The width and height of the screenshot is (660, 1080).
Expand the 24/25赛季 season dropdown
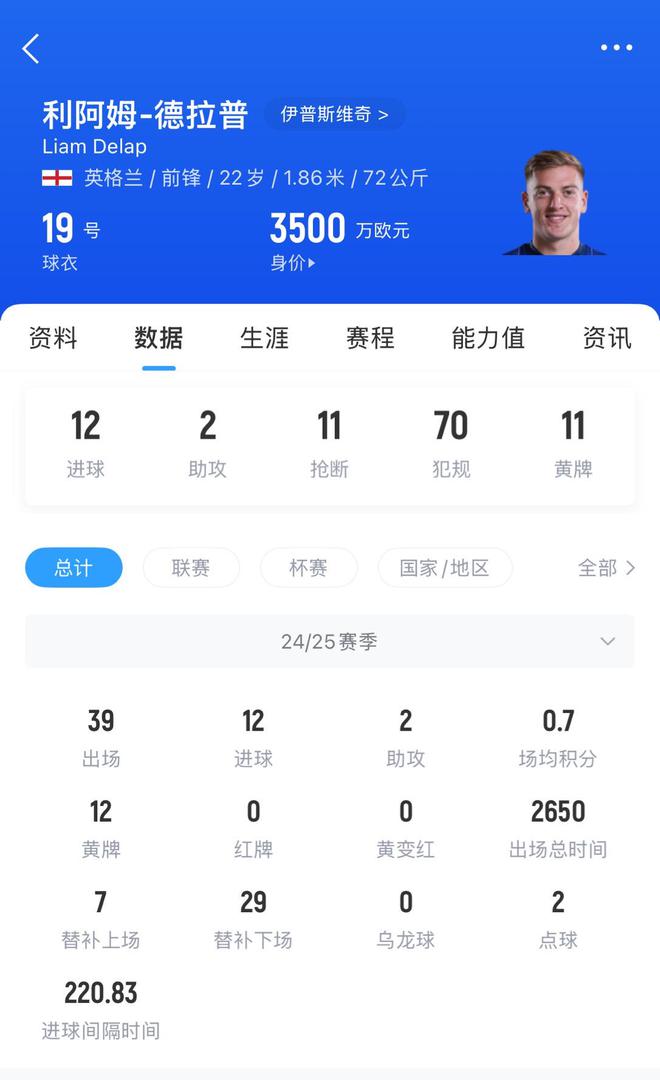[330, 642]
